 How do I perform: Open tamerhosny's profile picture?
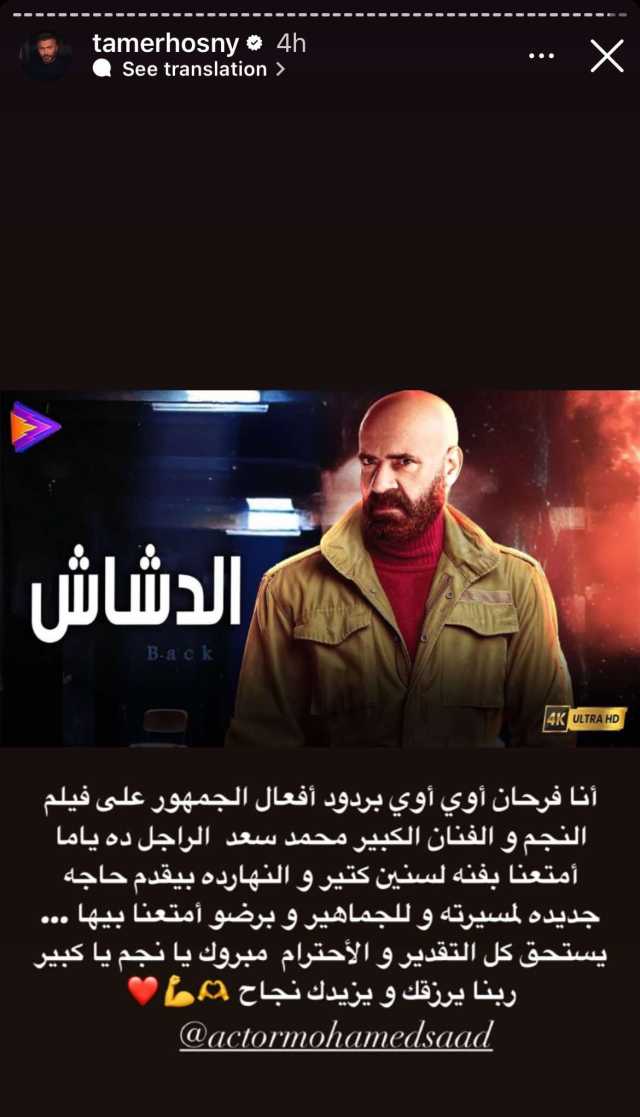pyautogui.click(x=45, y=56)
